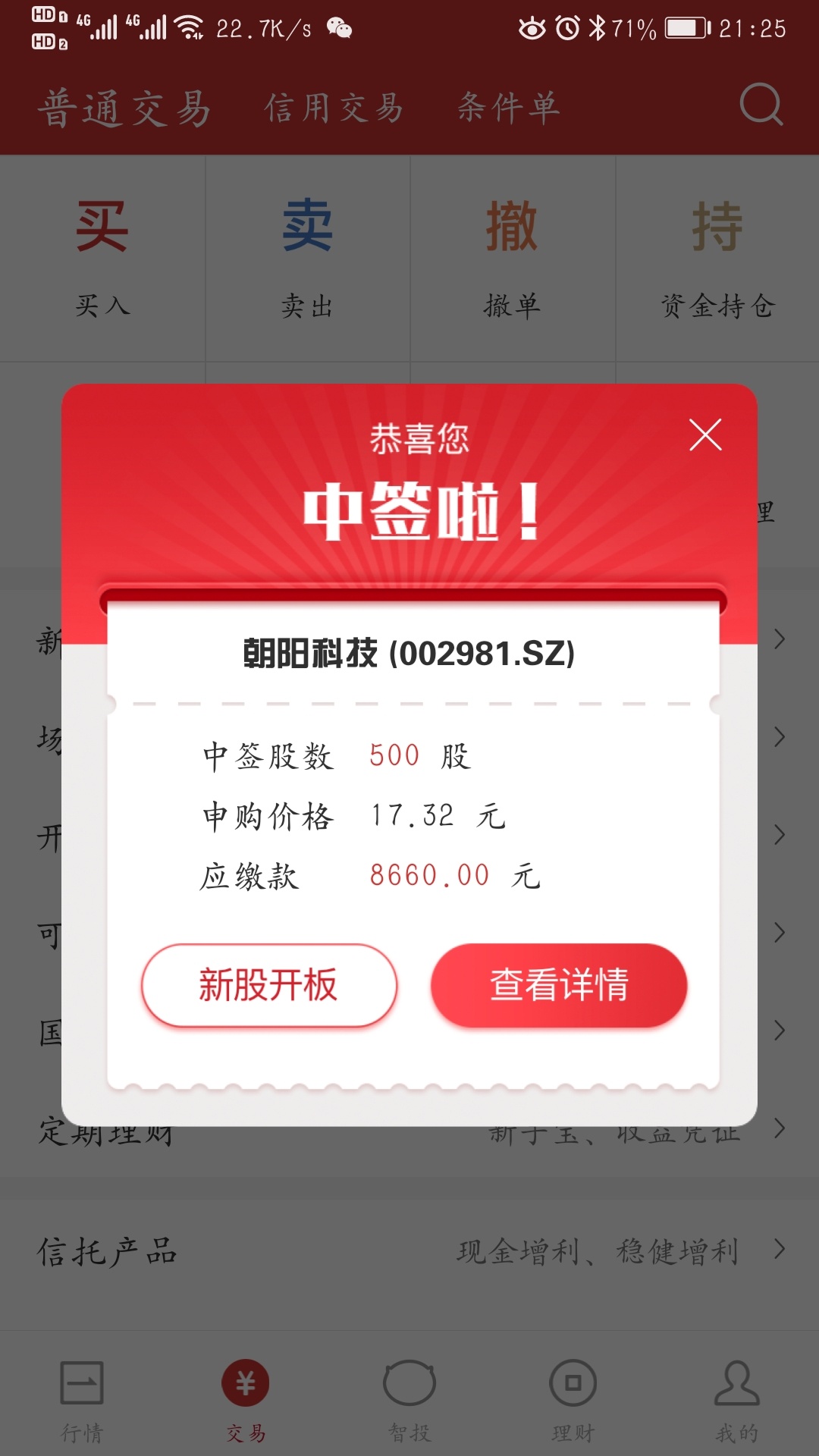Viewport: 819px width, 1456px height.
Task: Open the 普通交易 menu tab
Action: (124, 108)
